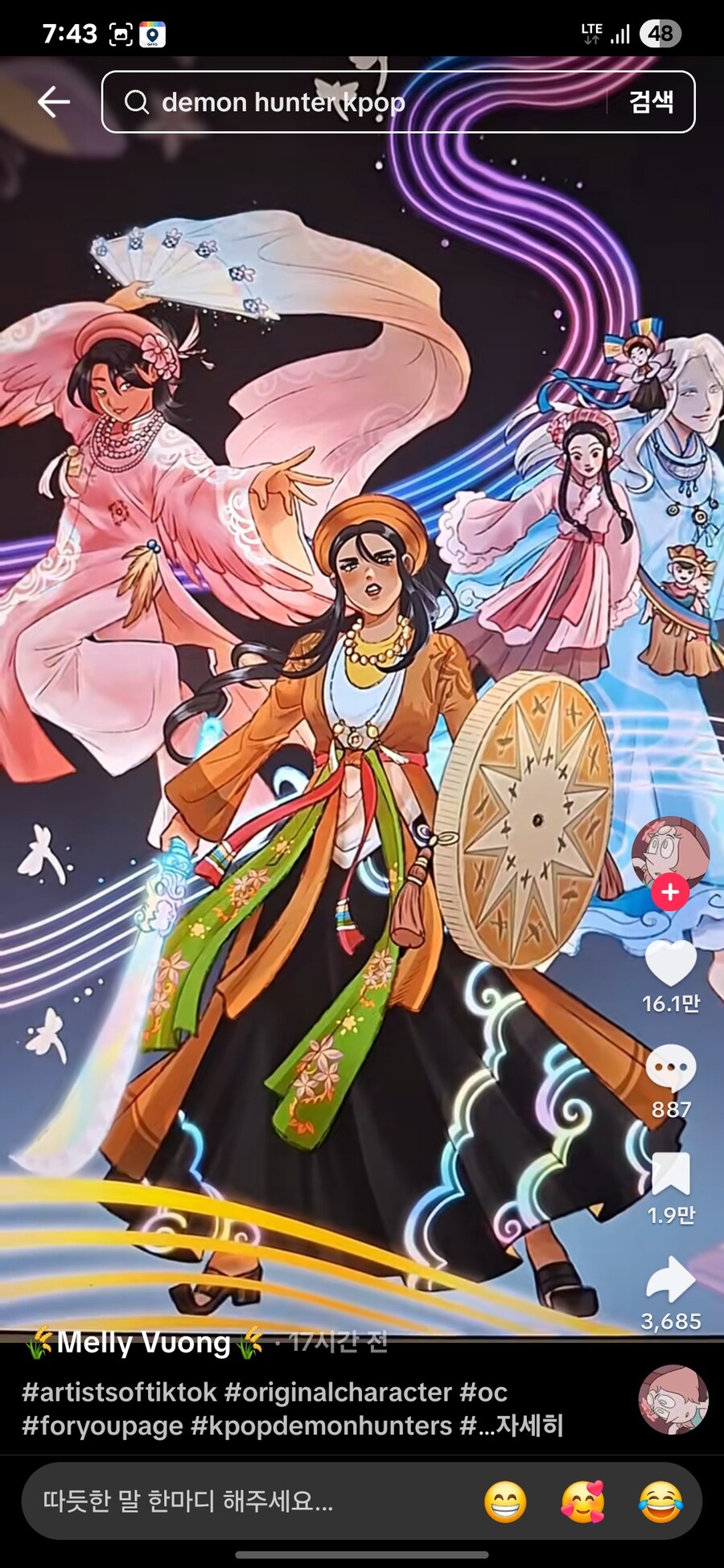Send the hearts face emoji
This screenshot has height=1568, width=724.
582,1501
